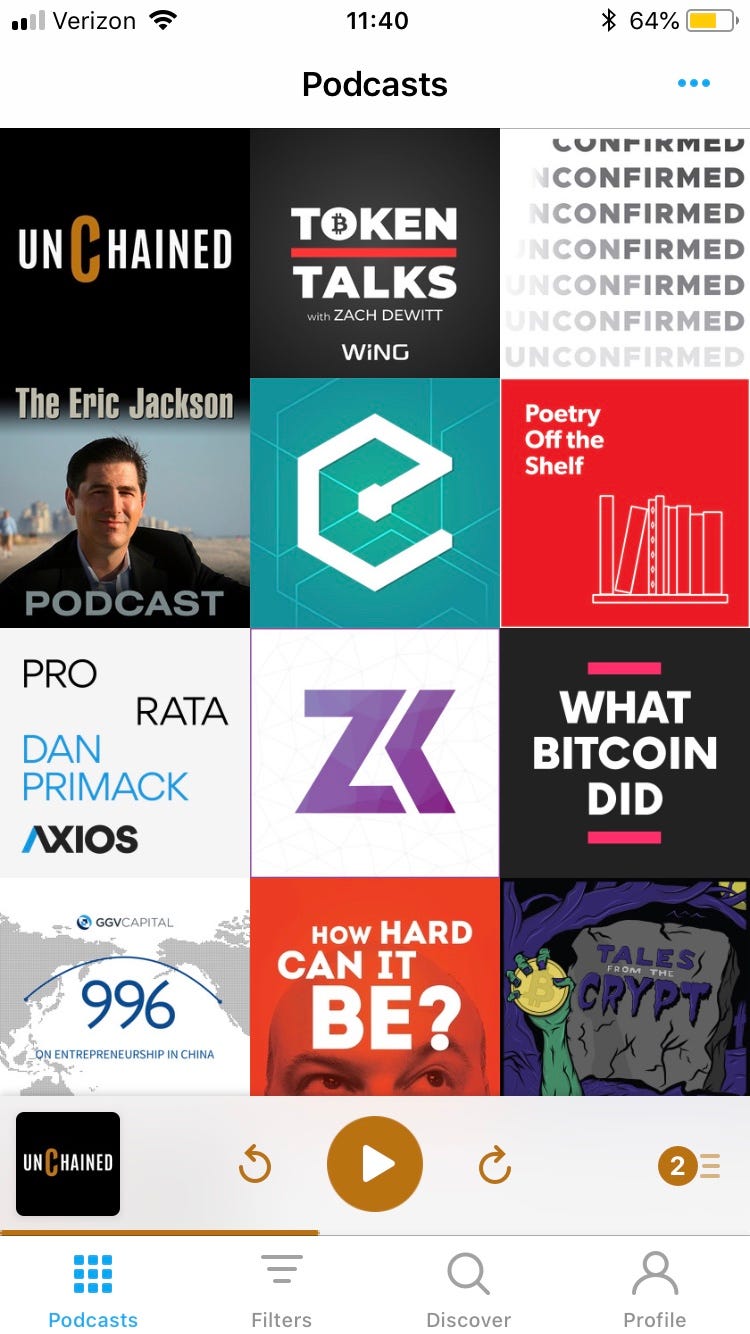750x1334 pixels.
Task: Open The Eric Jackson Podcast
Action: coord(125,502)
